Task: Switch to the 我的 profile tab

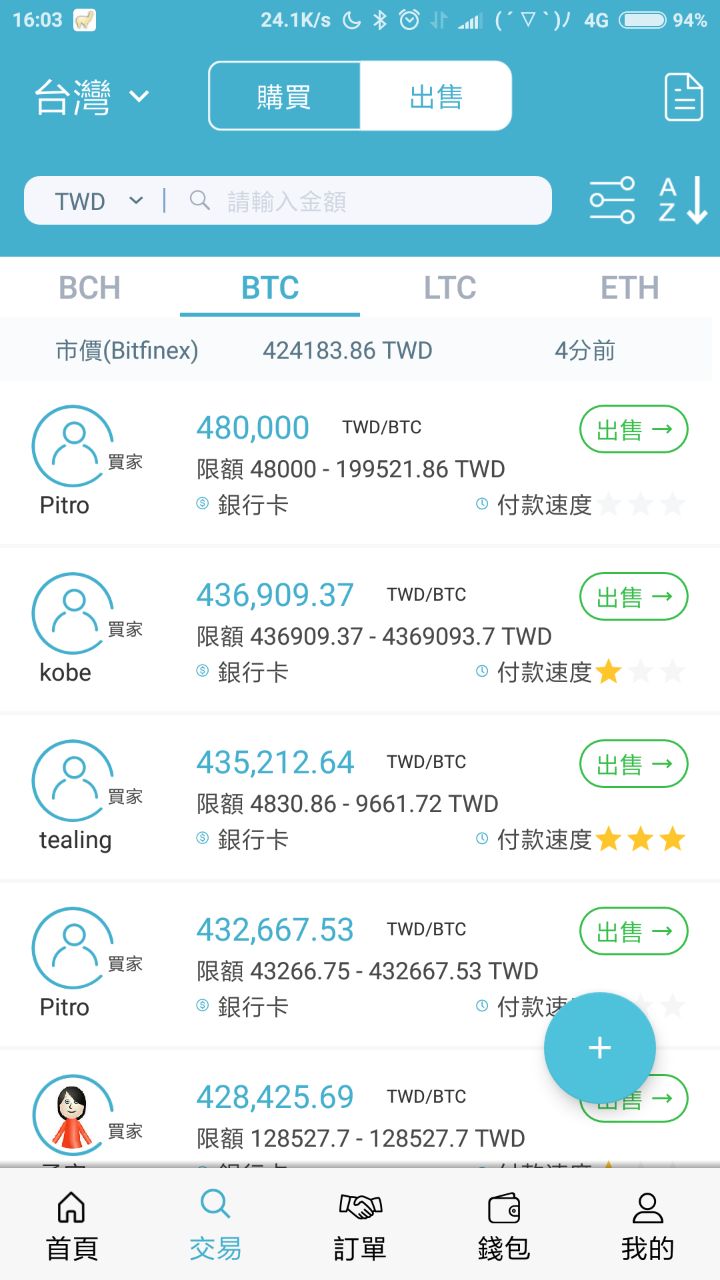Action: 648,1226
